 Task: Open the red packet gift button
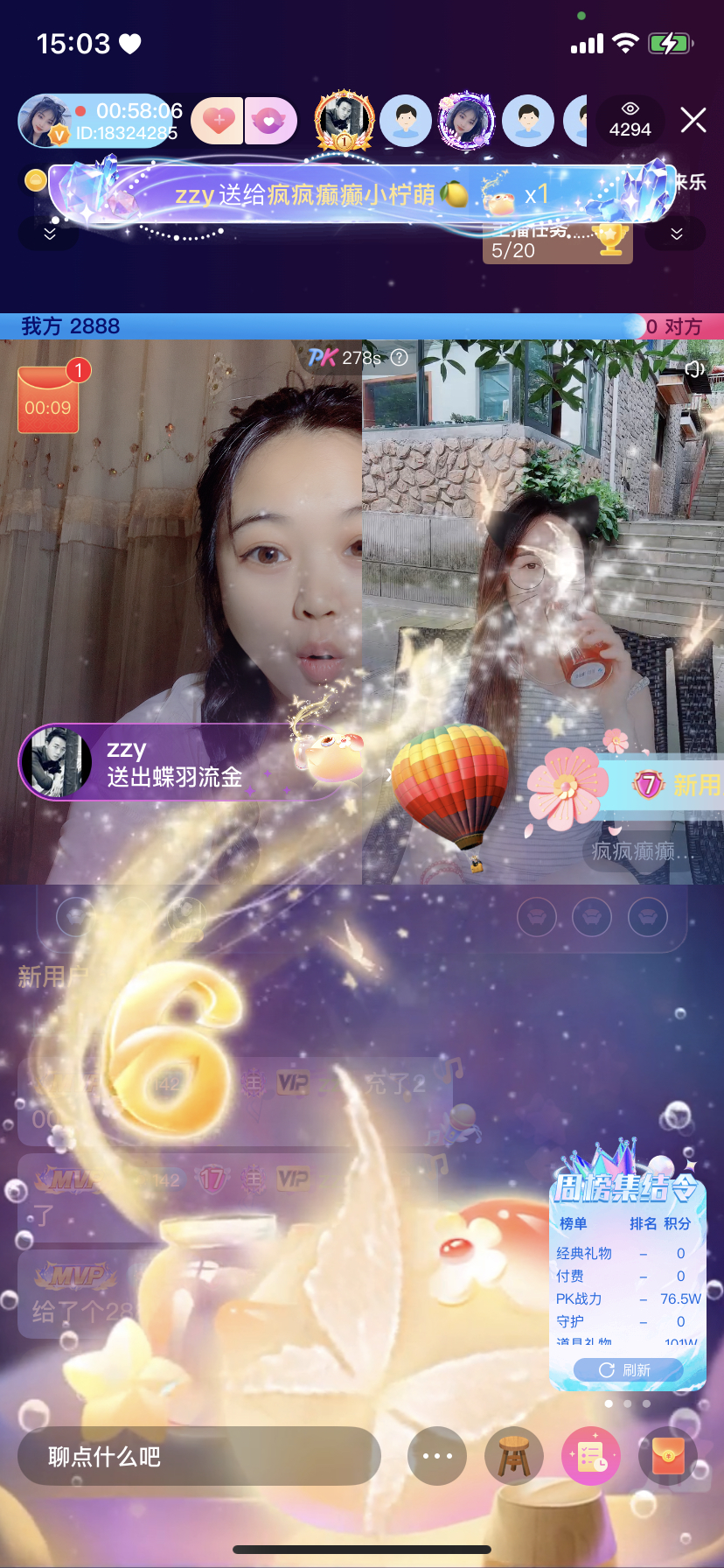(668, 1456)
